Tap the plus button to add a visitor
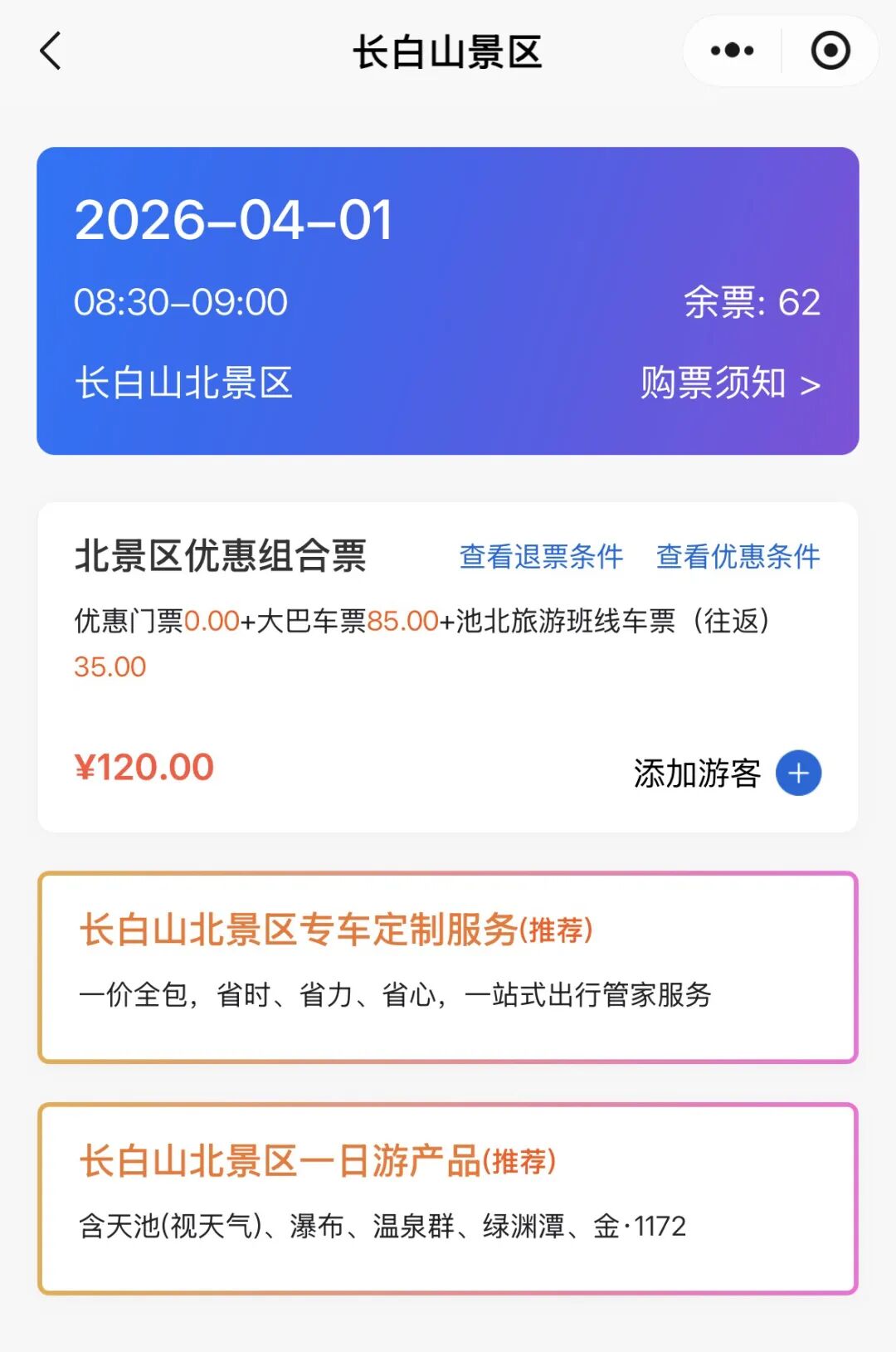Screen dimensions: 896x1352 pos(798,773)
